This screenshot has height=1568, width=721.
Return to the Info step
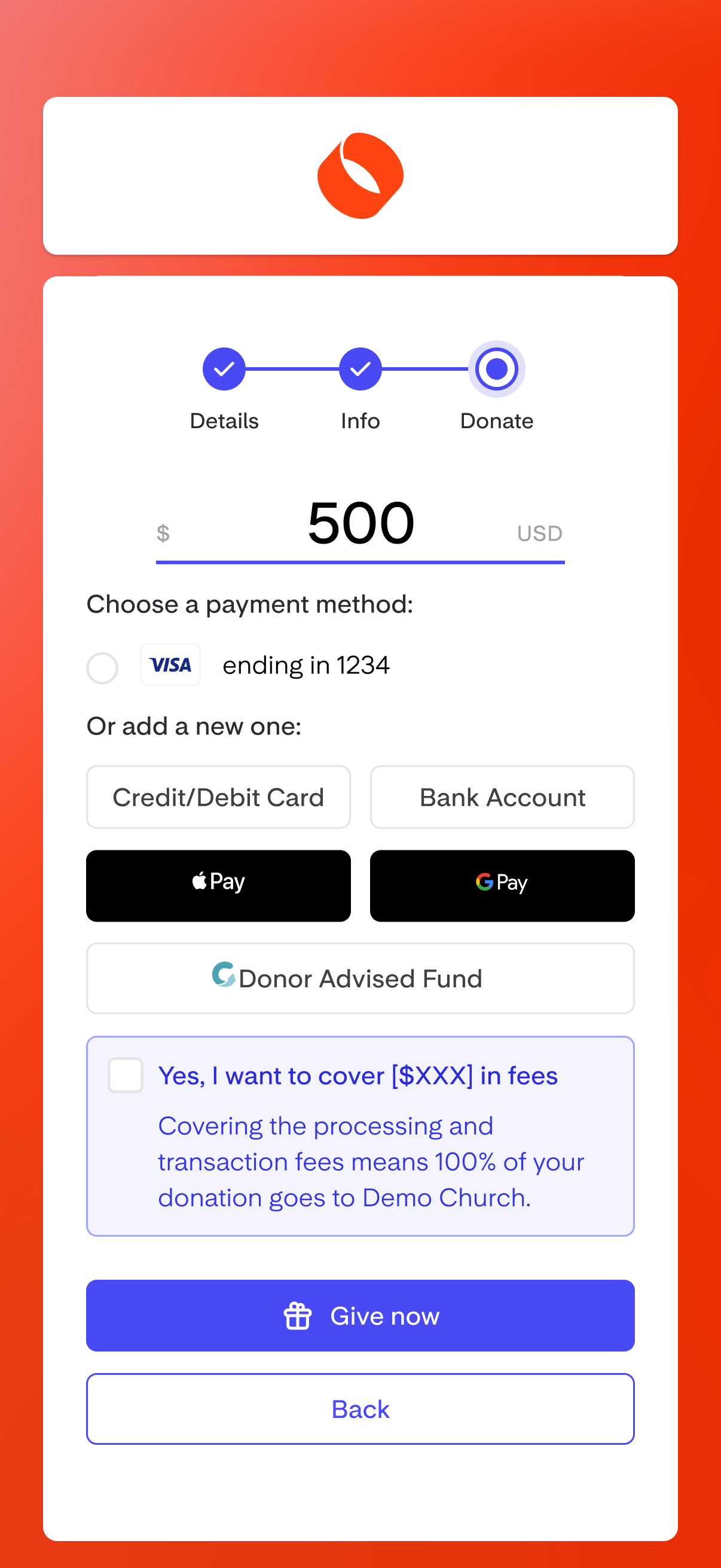click(x=360, y=369)
